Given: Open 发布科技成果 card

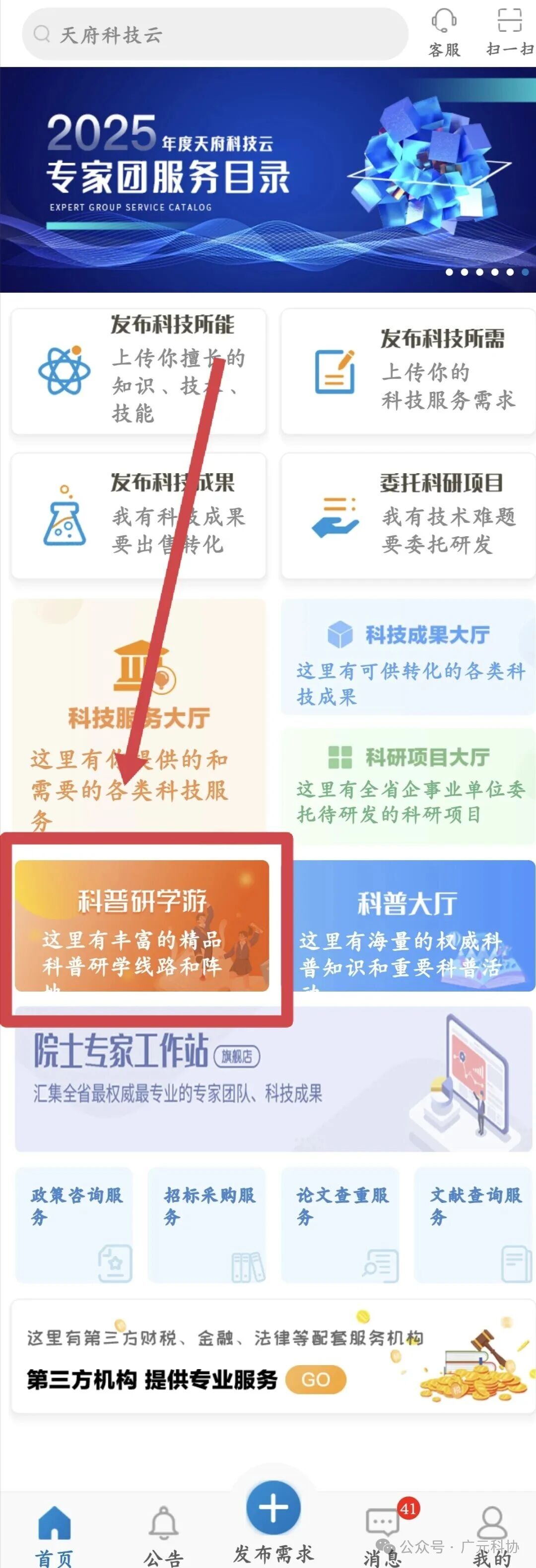Looking at the screenshot, I should 139,515.
